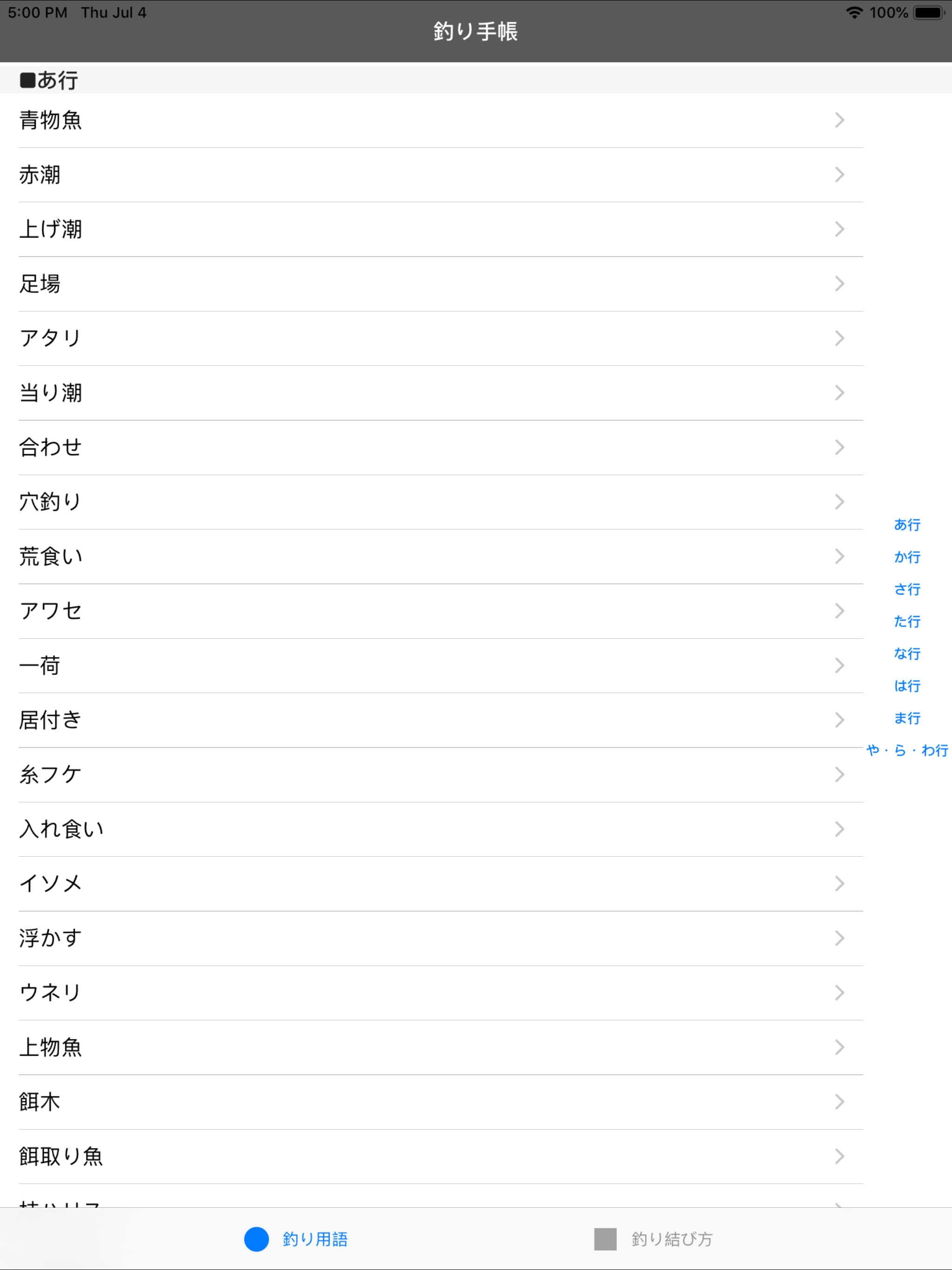Jump to ま行 in the index

click(x=907, y=718)
